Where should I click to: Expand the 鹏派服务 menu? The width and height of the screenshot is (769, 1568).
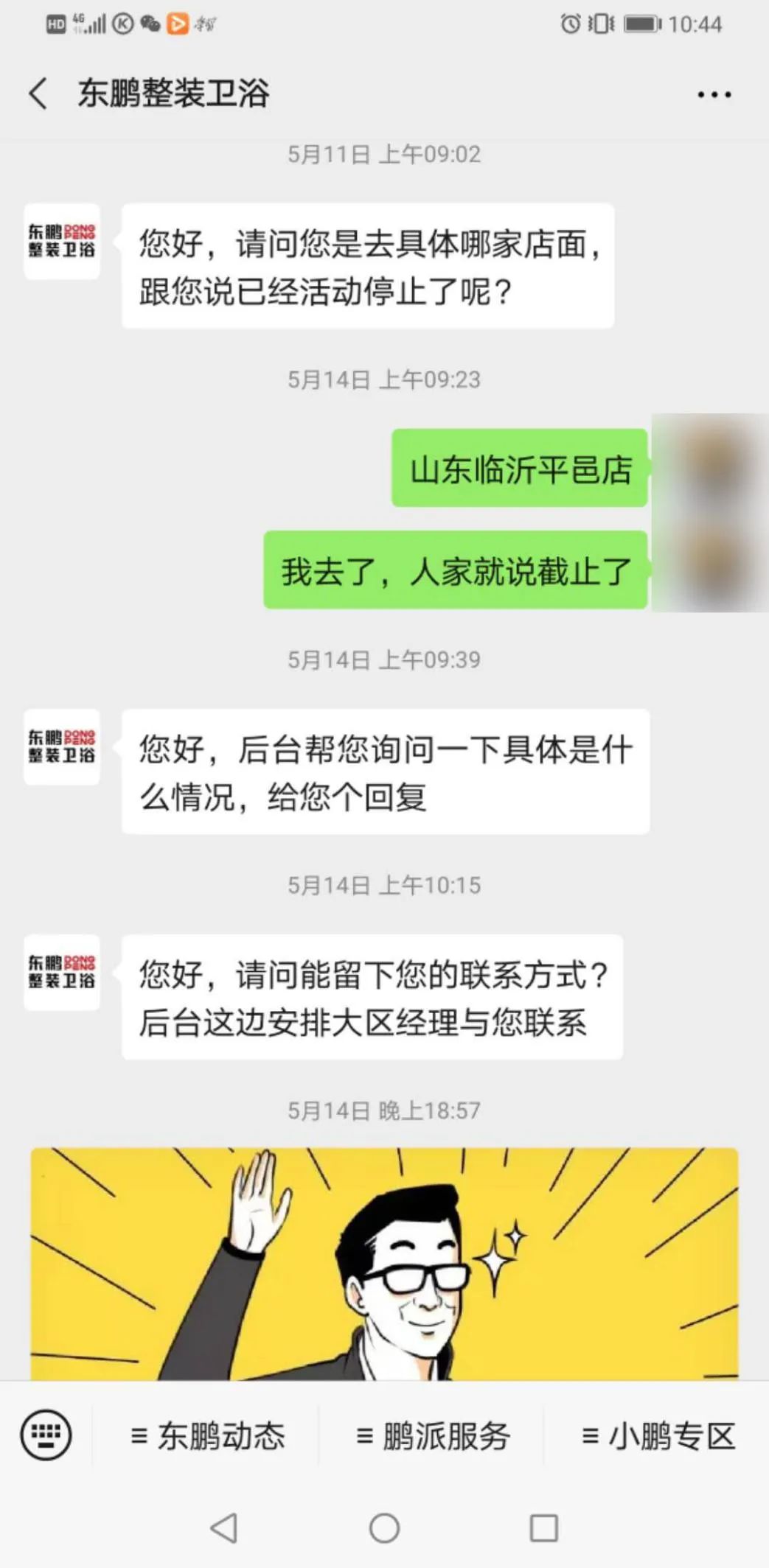coord(434,1435)
